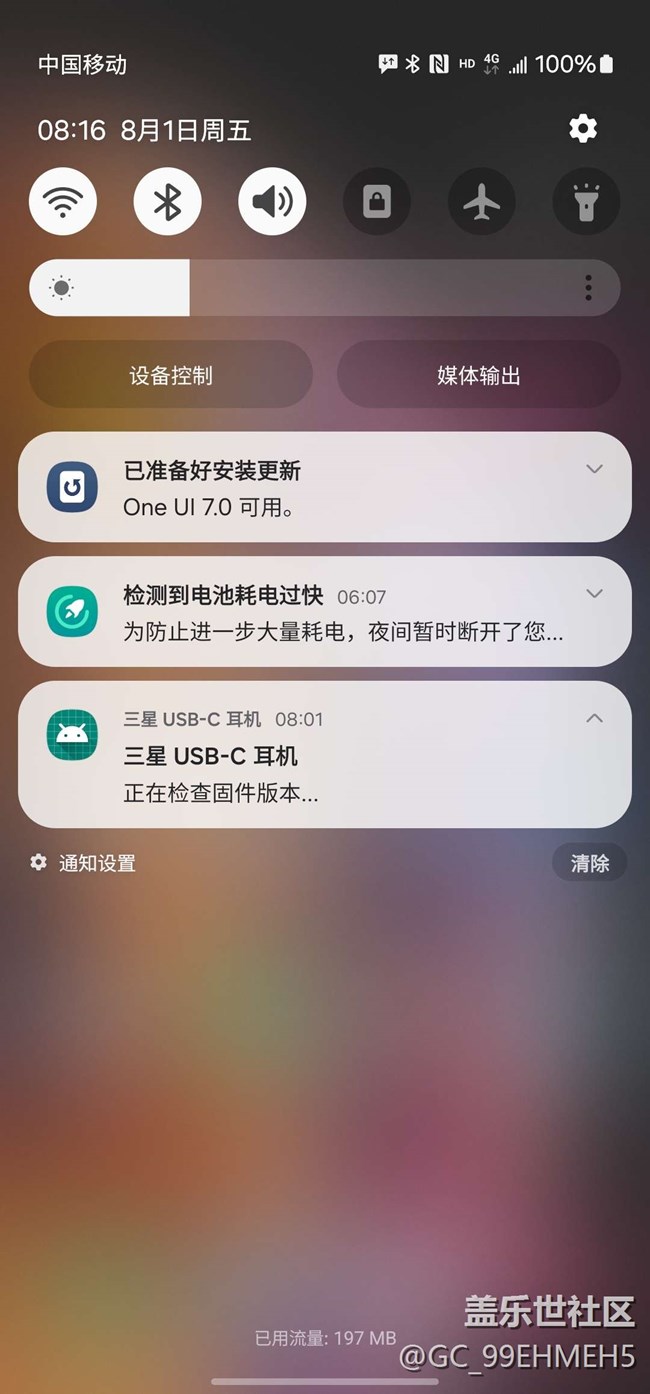Screen dimensions: 650x1394
Task: Toggle the Wi-Fi quick setting
Action: pyautogui.click(x=63, y=202)
